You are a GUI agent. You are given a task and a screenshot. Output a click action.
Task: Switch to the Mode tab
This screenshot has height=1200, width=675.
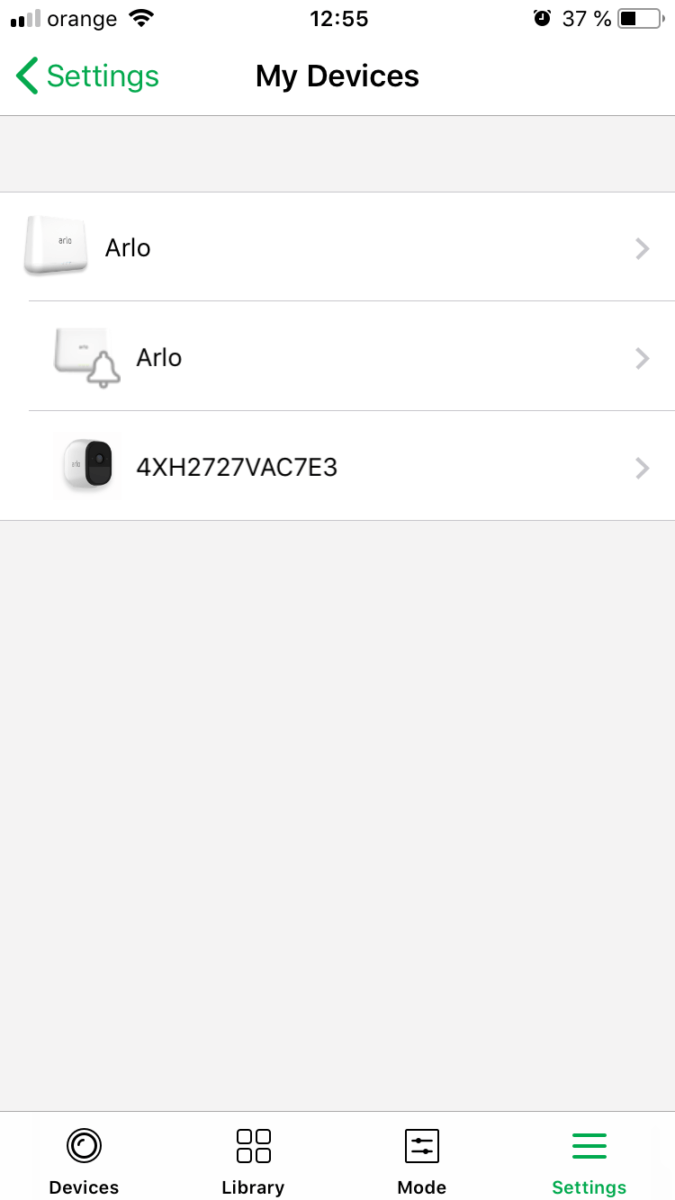[x=422, y=1160]
